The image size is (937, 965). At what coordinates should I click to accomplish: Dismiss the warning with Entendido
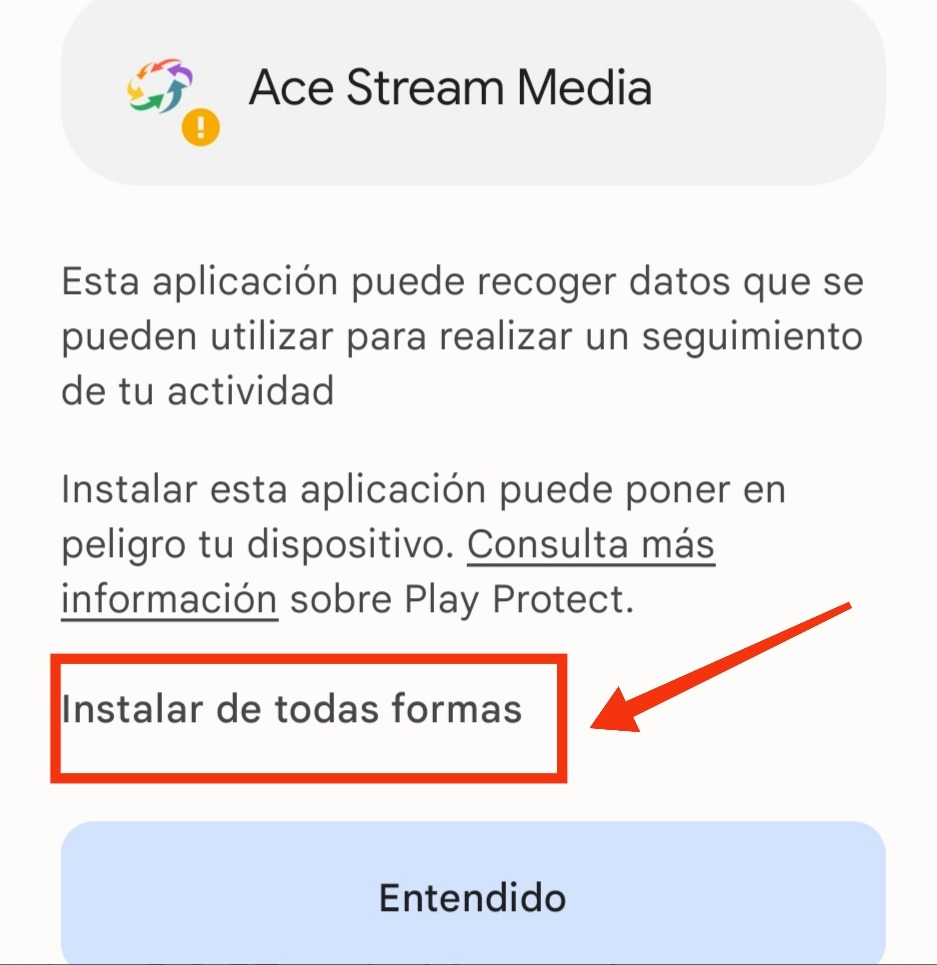(x=472, y=895)
